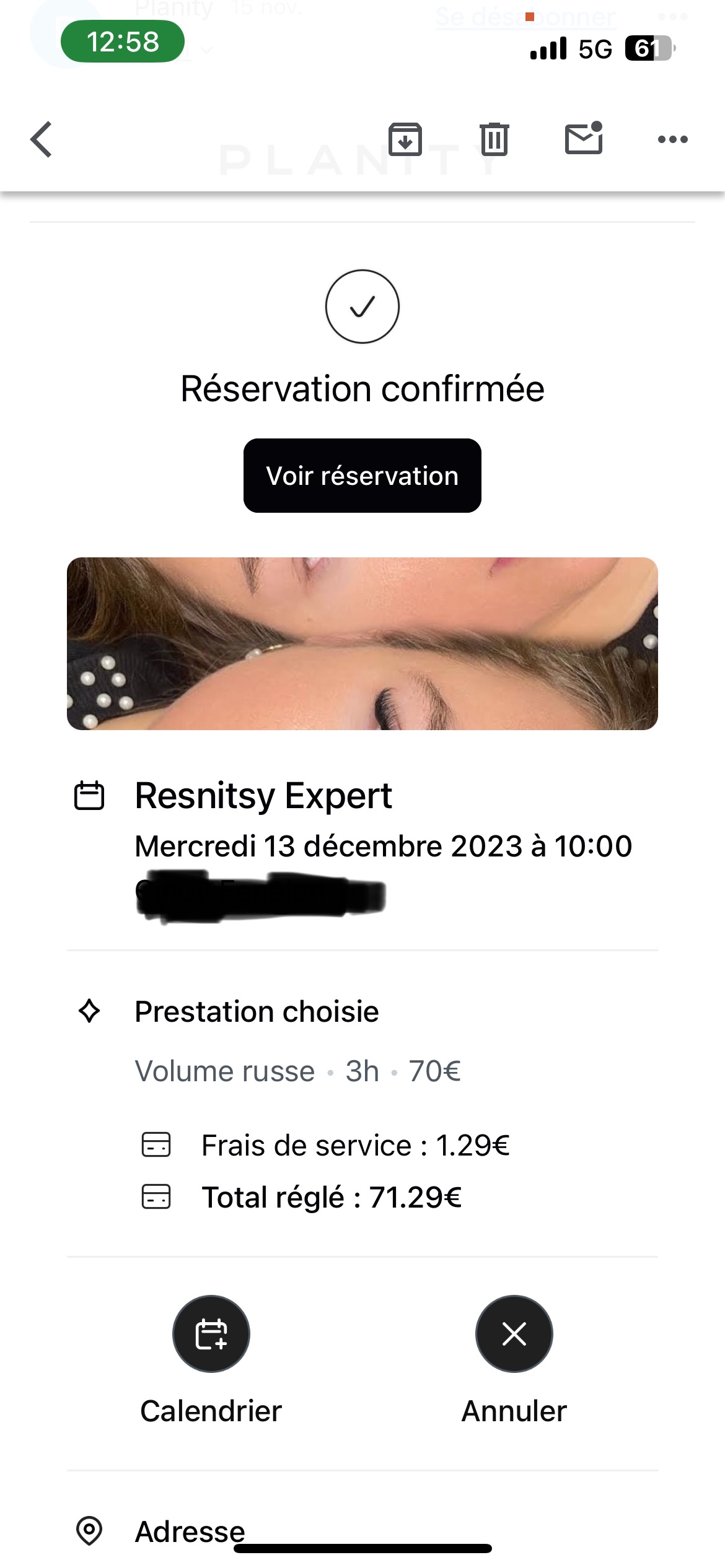725x1568 pixels.
Task: Cancel the booking with Annuler
Action: [x=514, y=1334]
